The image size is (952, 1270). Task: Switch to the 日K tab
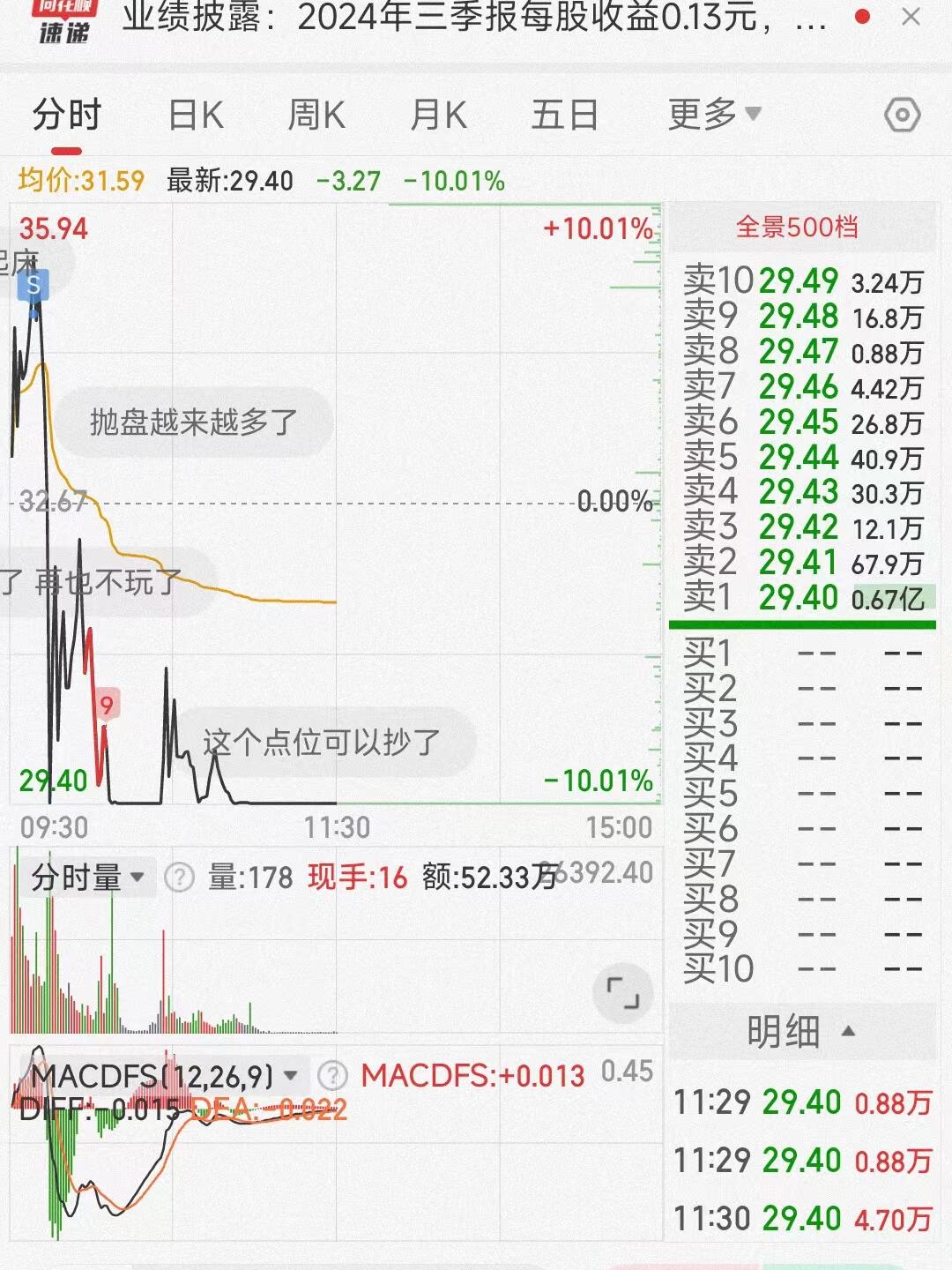tap(196, 114)
